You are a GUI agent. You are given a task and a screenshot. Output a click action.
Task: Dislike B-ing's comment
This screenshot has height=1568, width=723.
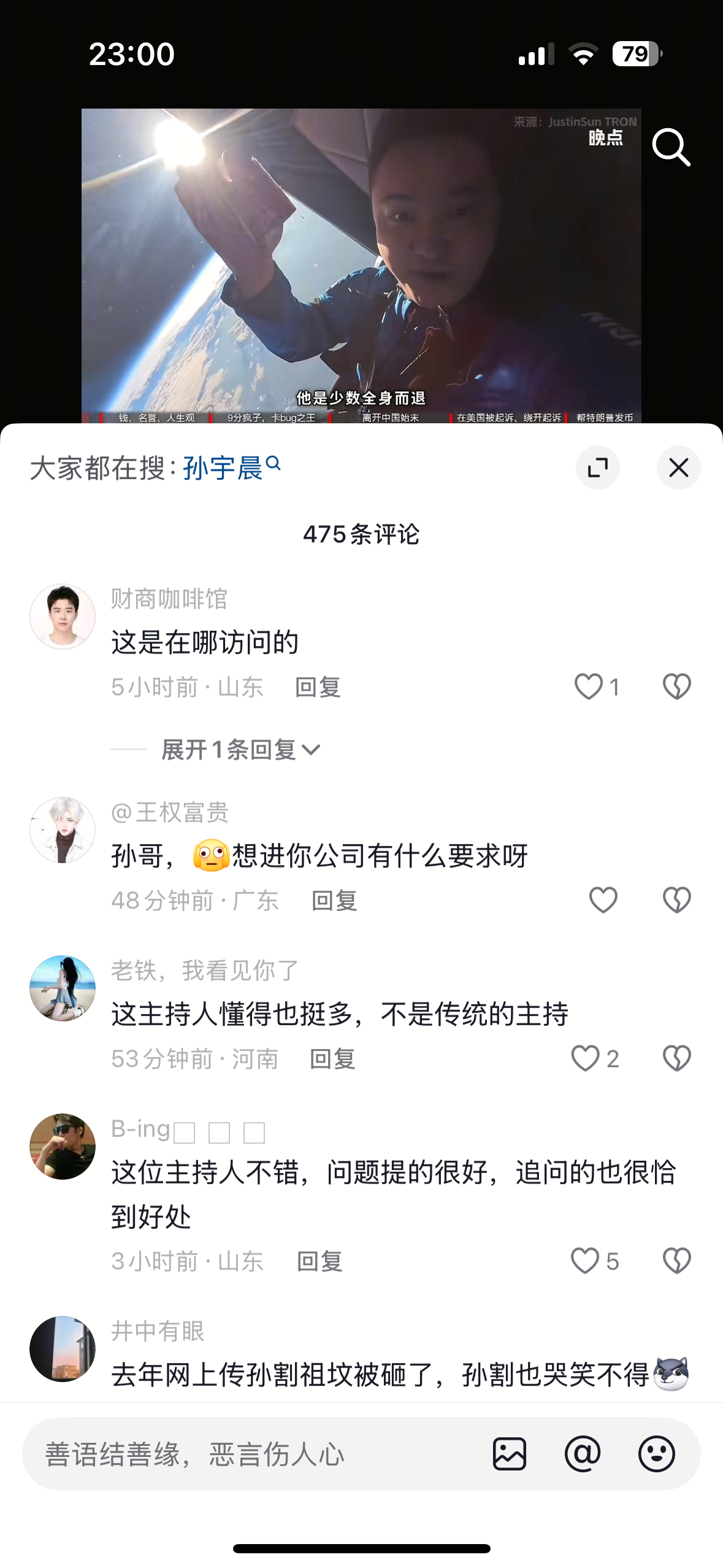tap(677, 1261)
